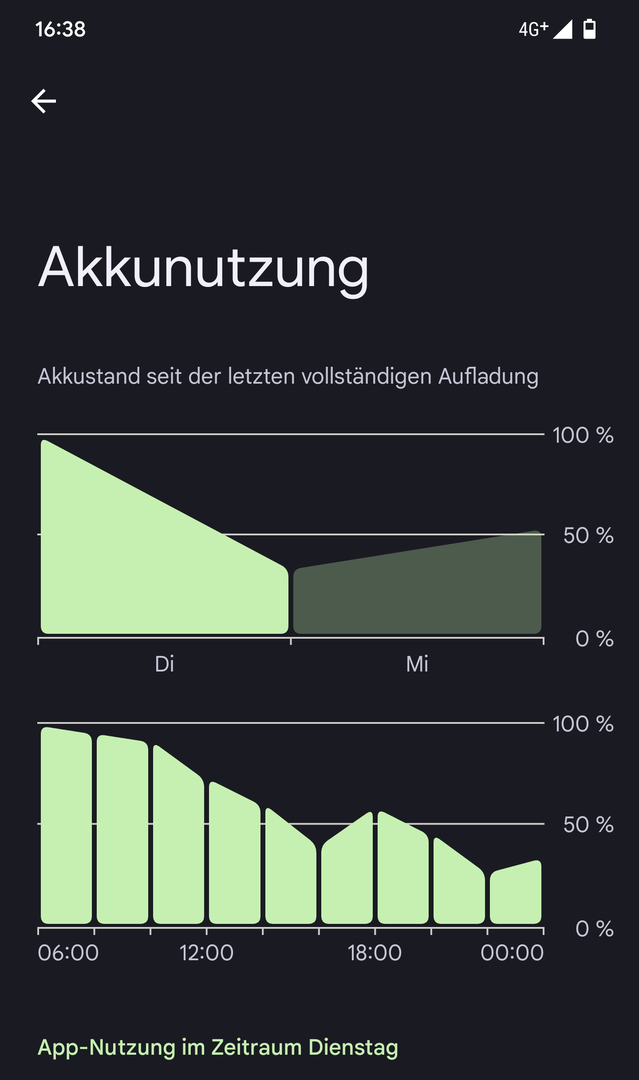The width and height of the screenshot is (639, 1080).
Task: Tap the hourly bar ending at 00:00
Action: coord(515,895)
